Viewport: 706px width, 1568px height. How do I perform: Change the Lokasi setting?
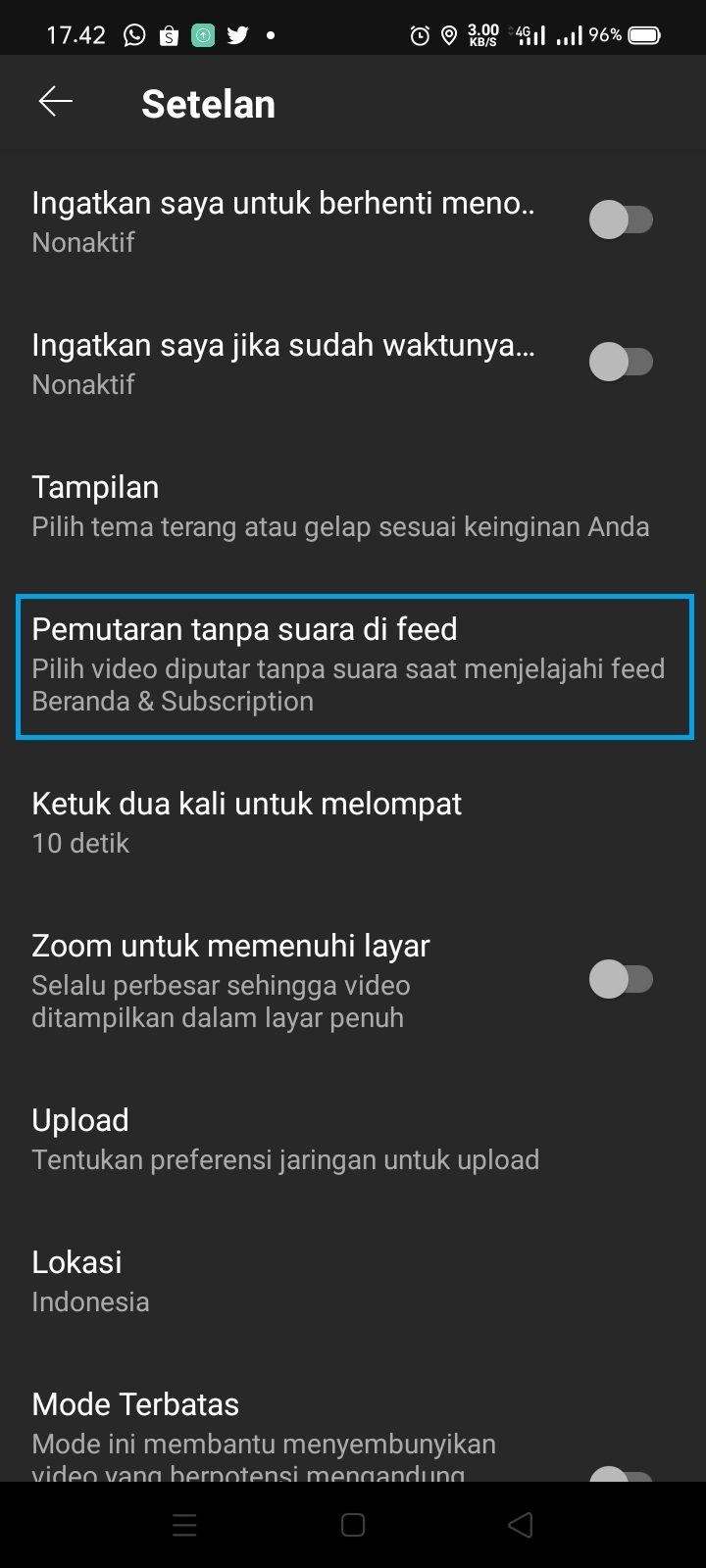[353, 1281]
